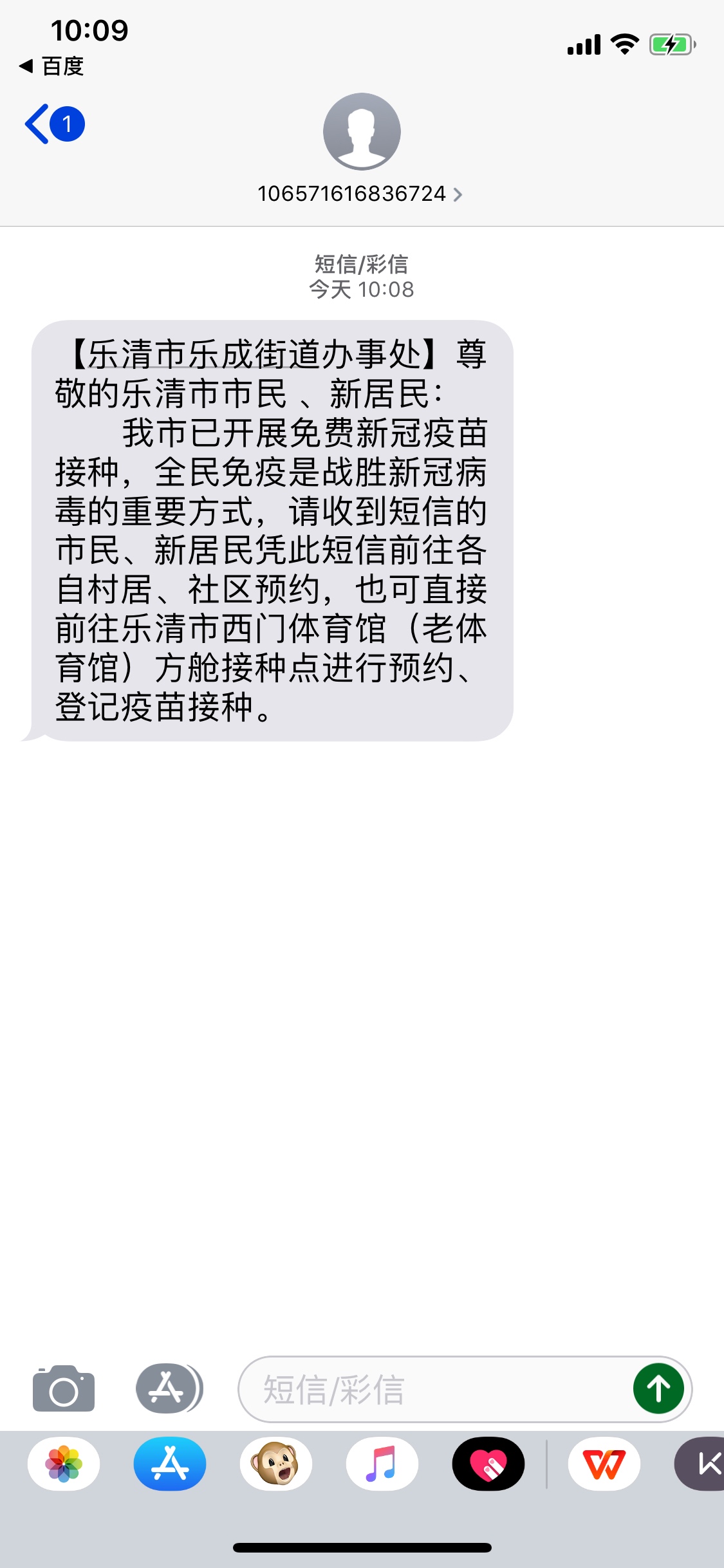Toggle the iMessage apps drawer button
Viewport: 724px width, 1568px height.
coord(169,1388)
